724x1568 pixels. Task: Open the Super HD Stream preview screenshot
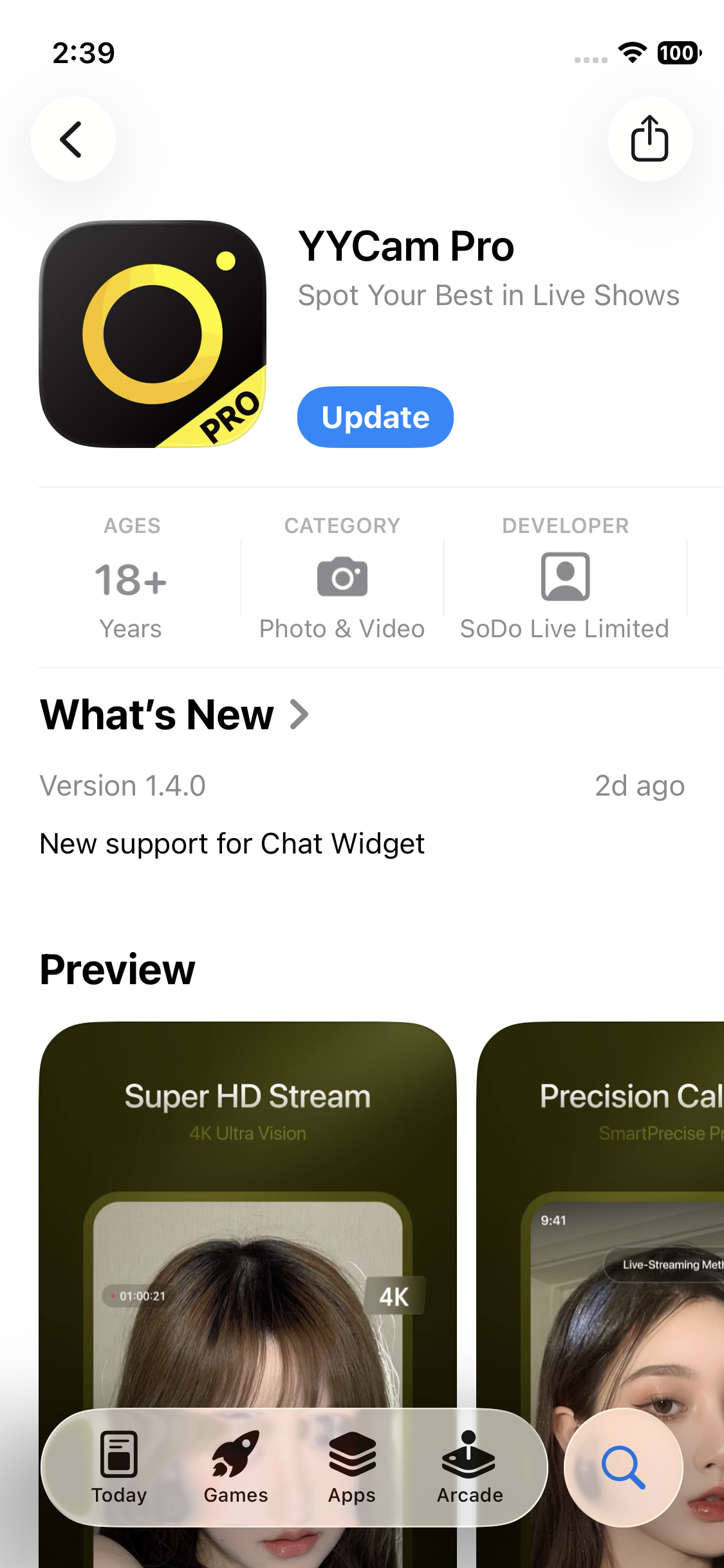tap(248, 1223)
